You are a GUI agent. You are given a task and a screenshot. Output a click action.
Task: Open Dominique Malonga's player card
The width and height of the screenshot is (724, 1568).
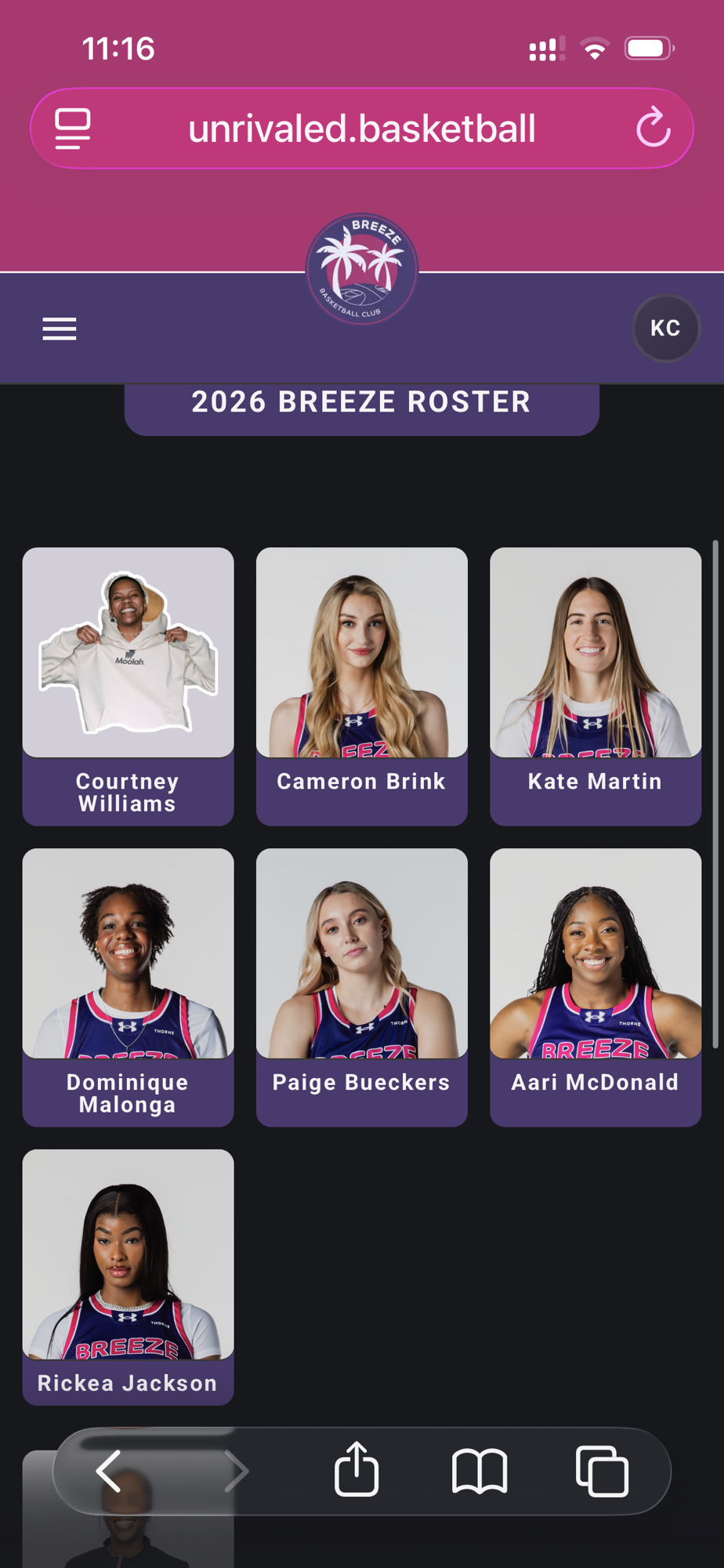[128, 986]
